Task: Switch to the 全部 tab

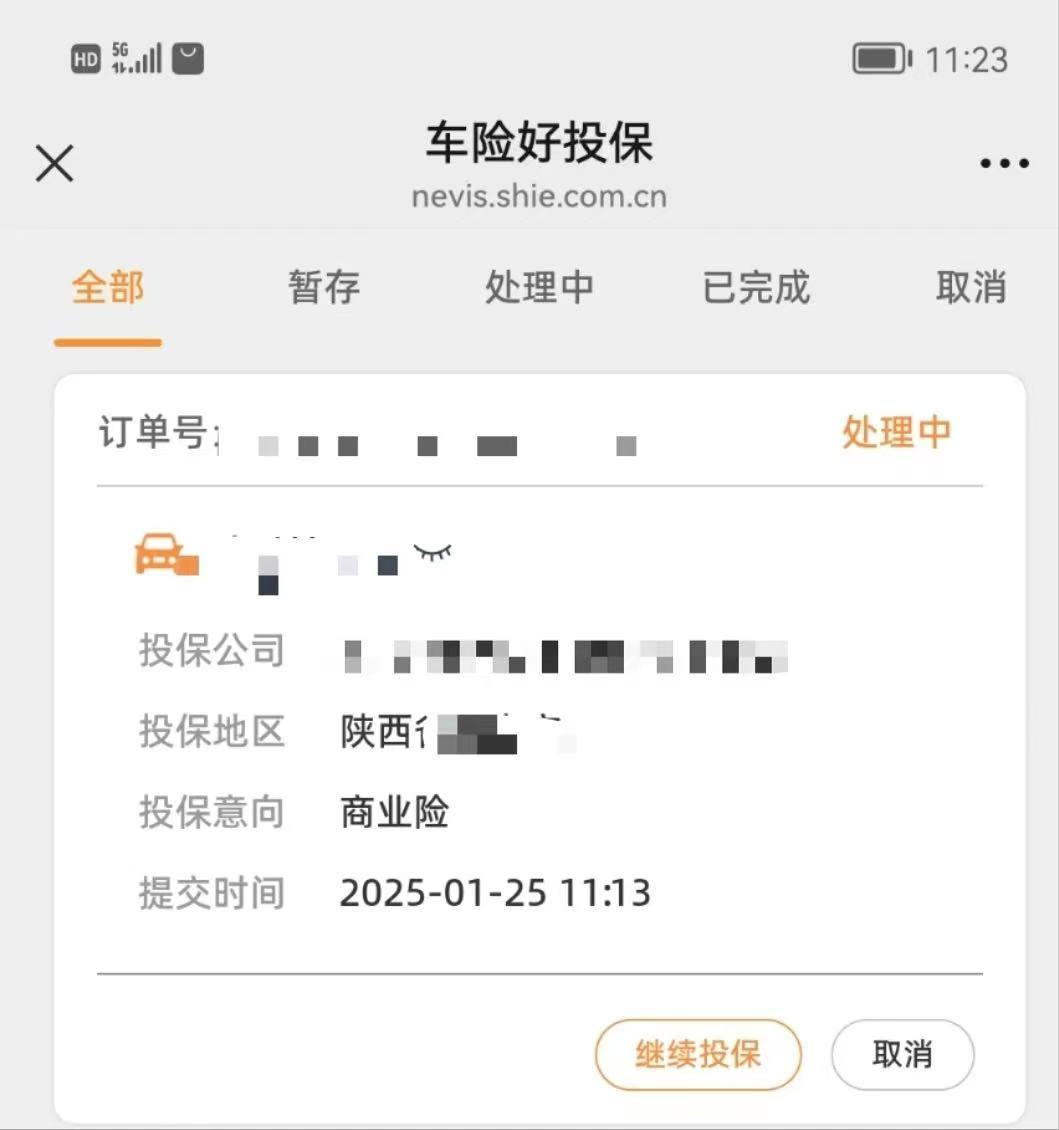Action: click(x=108, y=288)
